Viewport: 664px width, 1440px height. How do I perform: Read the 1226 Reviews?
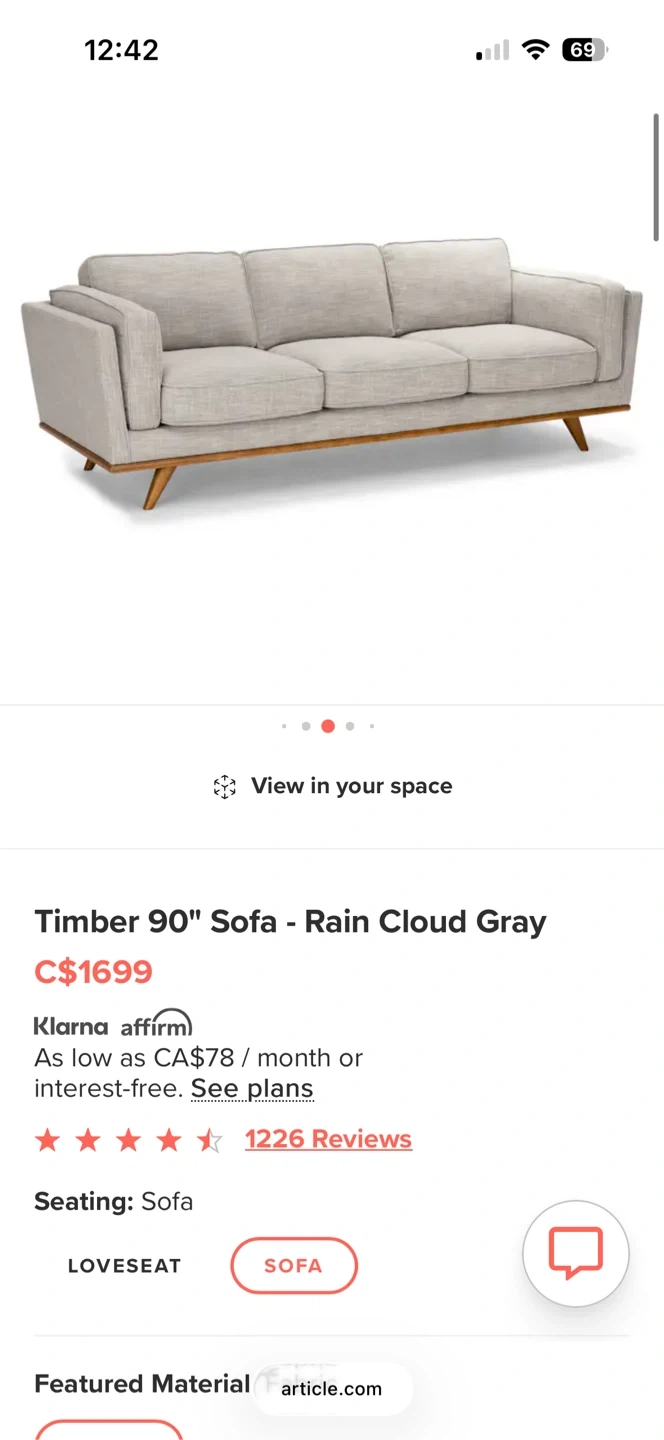[x=328, y=1139]
